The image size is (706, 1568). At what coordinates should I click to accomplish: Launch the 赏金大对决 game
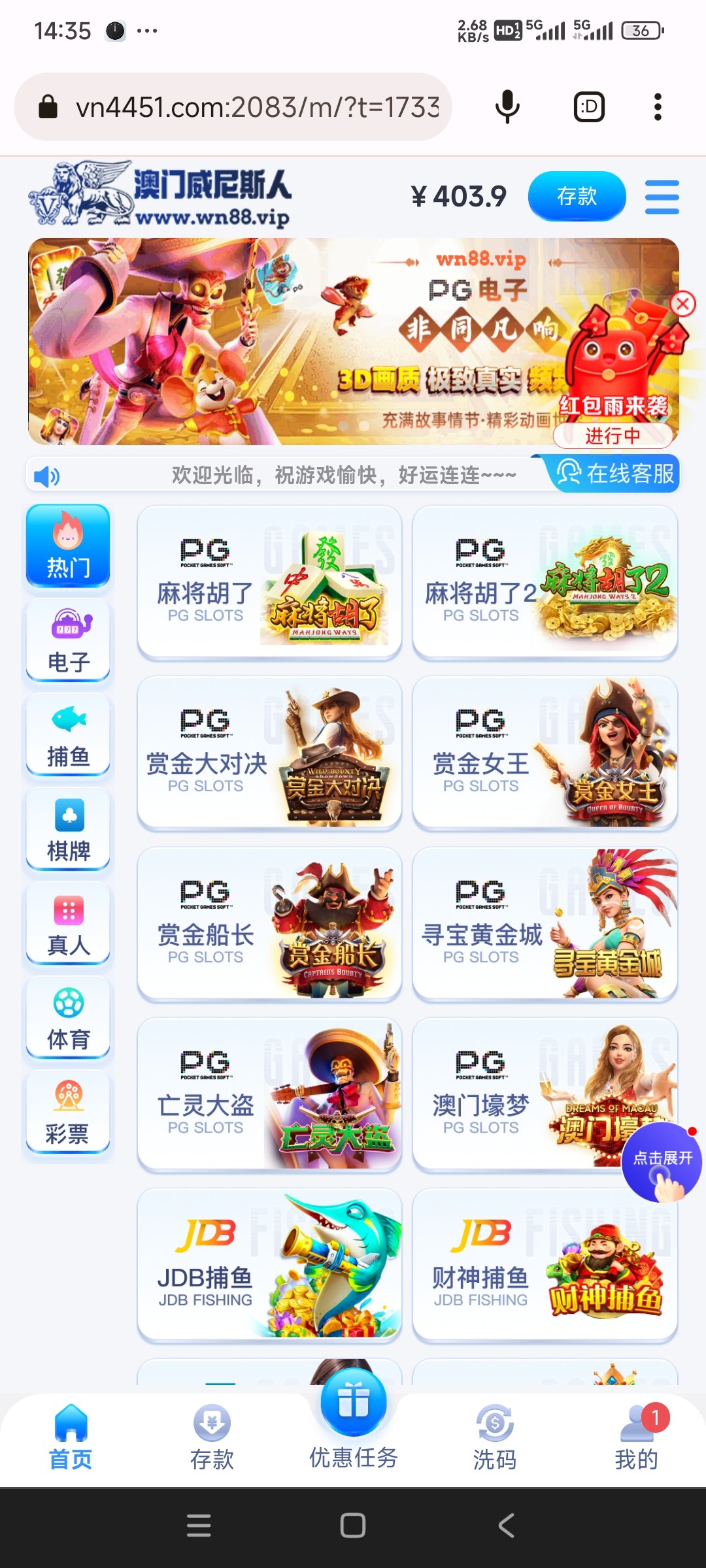[269, 753]
